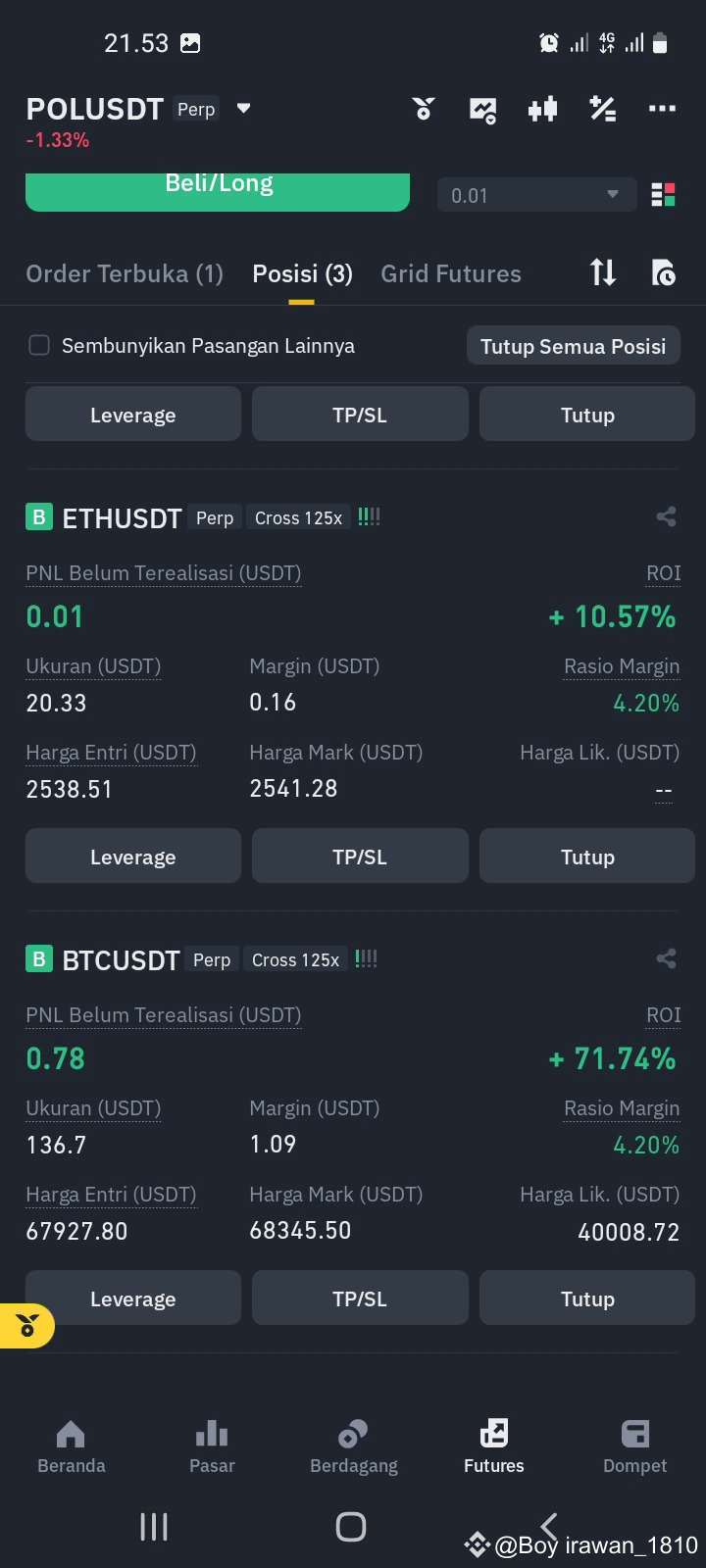Share the BTCUSDT position
The height and width of the screenshot is (1568, 706).
pyautogui.click(x=666, y=958)
